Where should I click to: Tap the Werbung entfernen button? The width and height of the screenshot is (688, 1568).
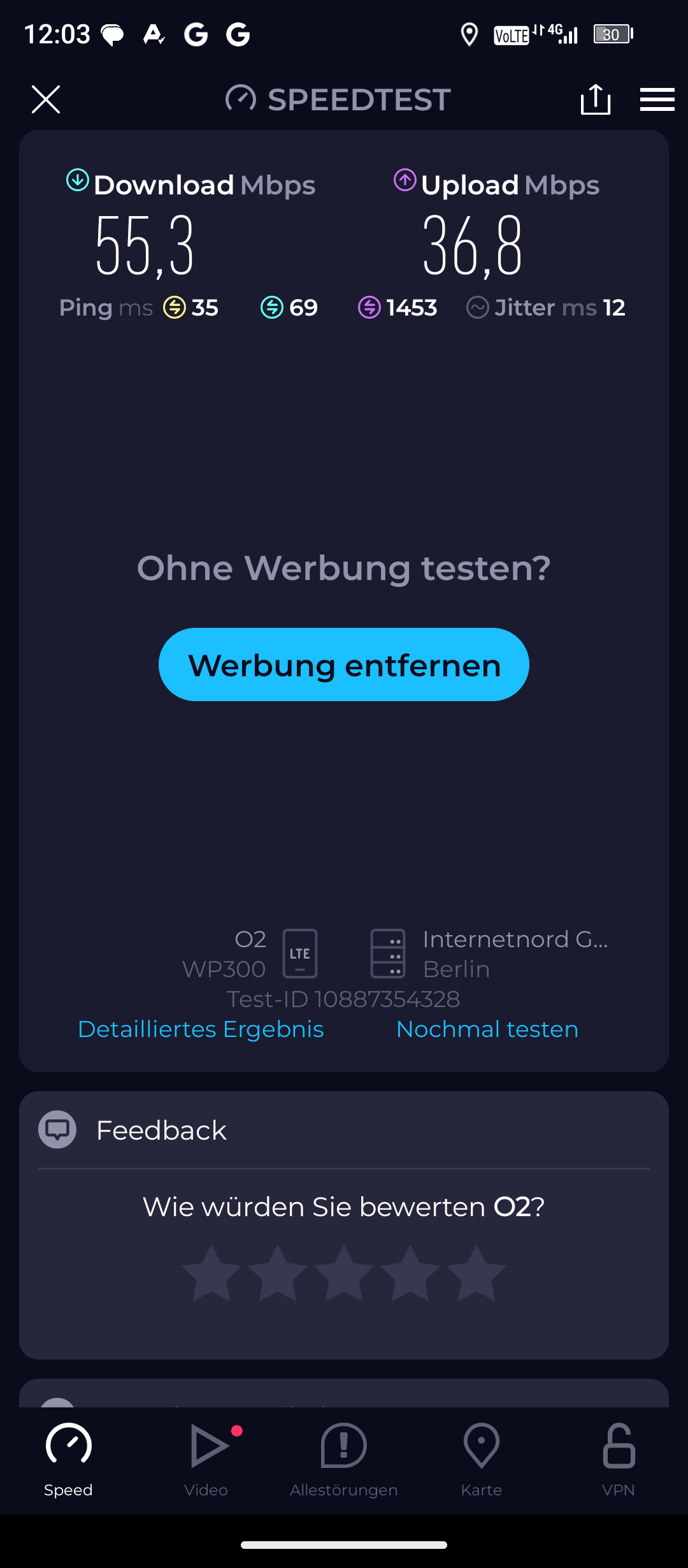click(344, 665)
